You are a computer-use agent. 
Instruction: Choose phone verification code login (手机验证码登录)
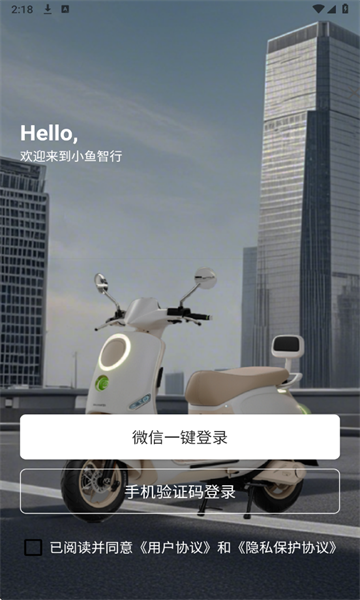pos(180,491)
